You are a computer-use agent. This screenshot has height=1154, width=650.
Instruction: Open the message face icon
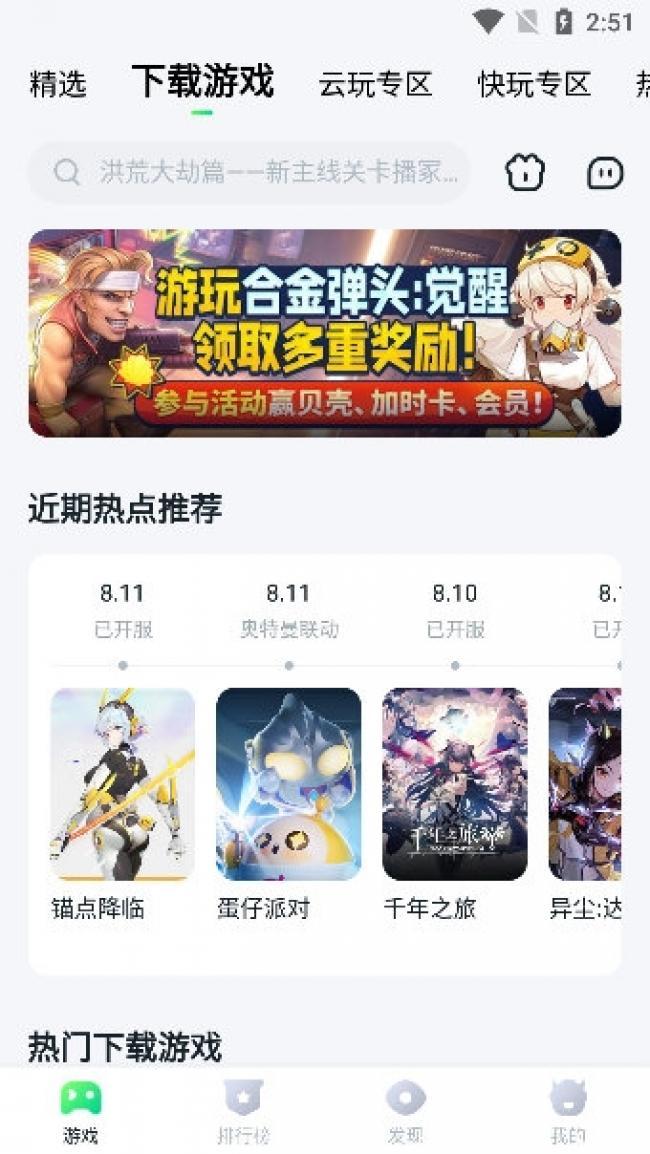click(605, 173)
